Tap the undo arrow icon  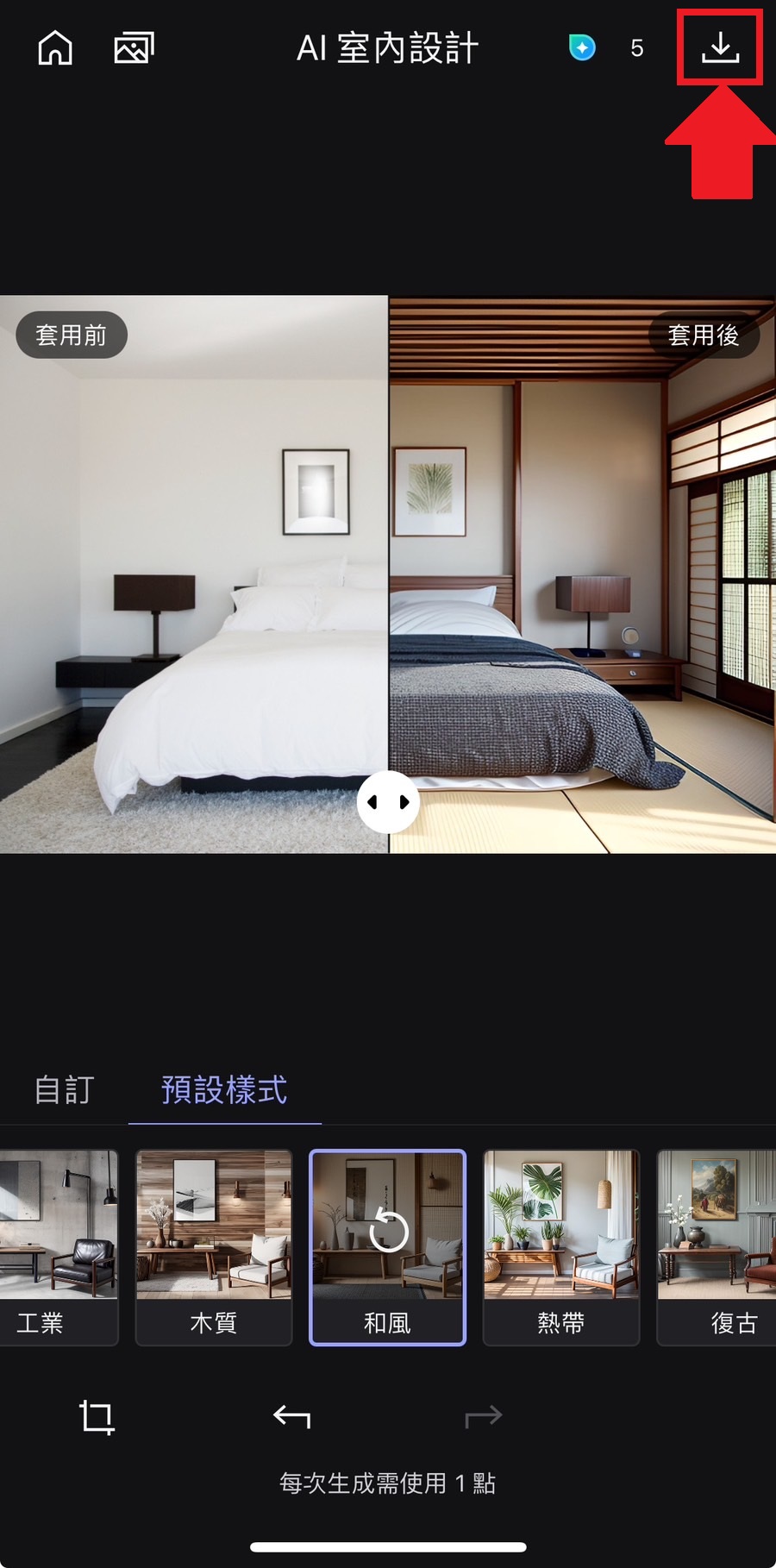coord(291,1416)
